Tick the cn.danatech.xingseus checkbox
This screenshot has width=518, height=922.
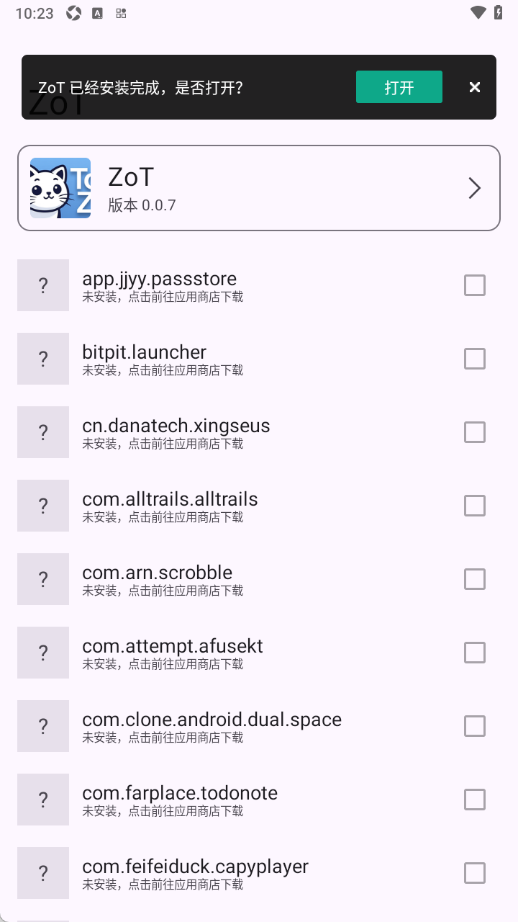pyautogui.click(x=474, y=432)
